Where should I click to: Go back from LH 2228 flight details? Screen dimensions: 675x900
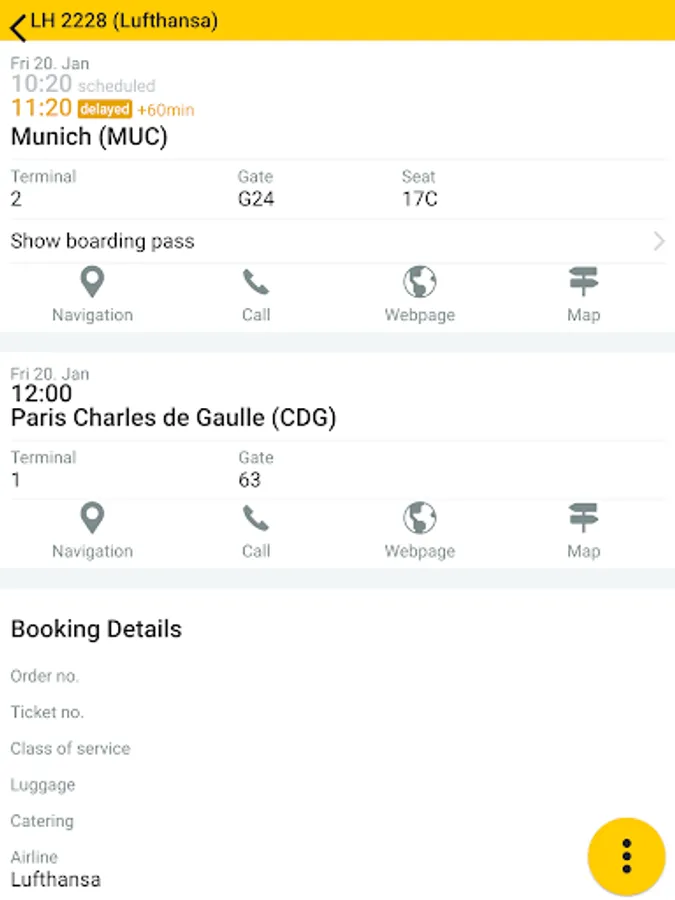pyautogui.click(x=18, y=26)
